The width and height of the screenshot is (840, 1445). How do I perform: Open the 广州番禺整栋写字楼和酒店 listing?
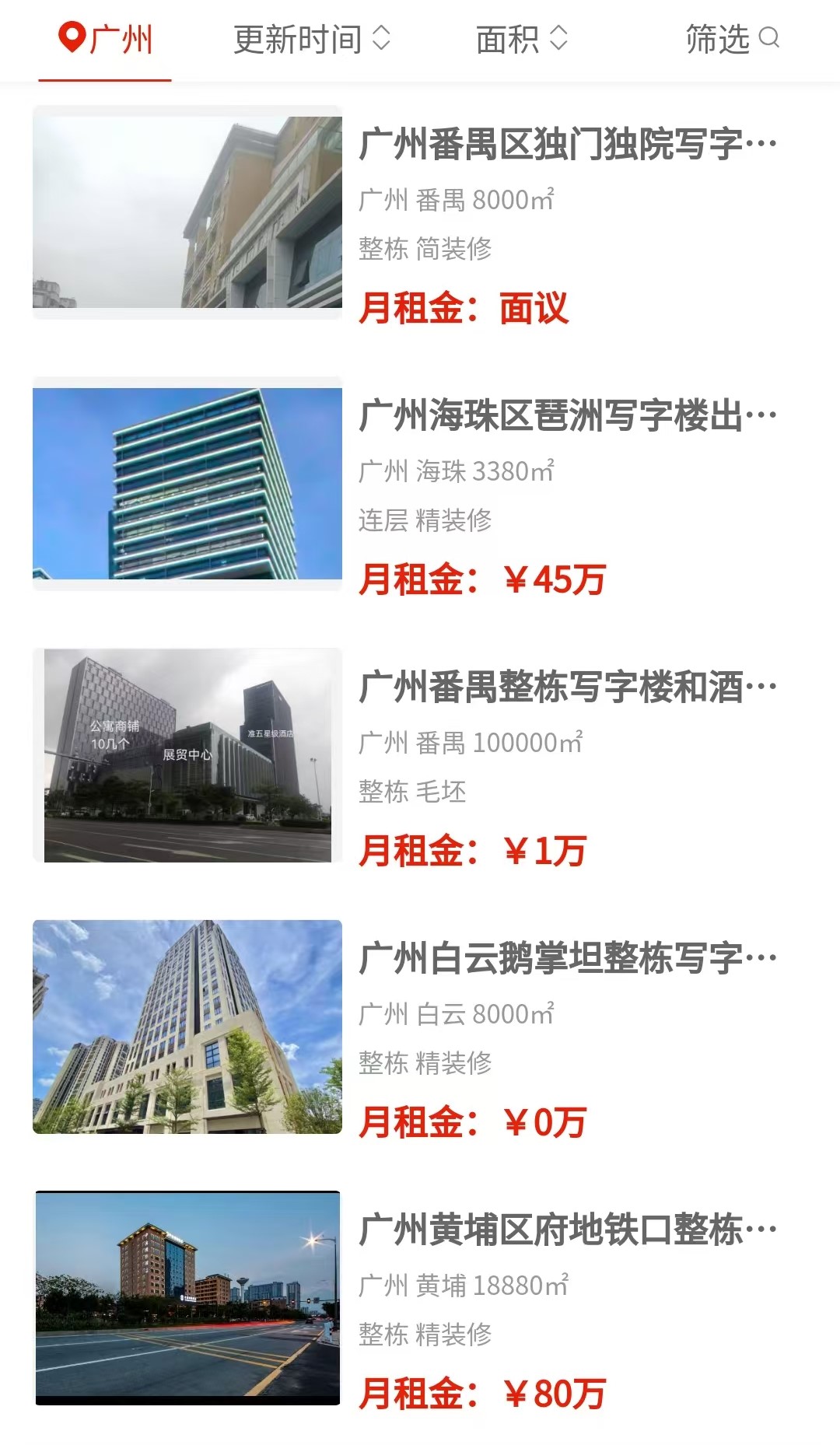click(420, 755)
